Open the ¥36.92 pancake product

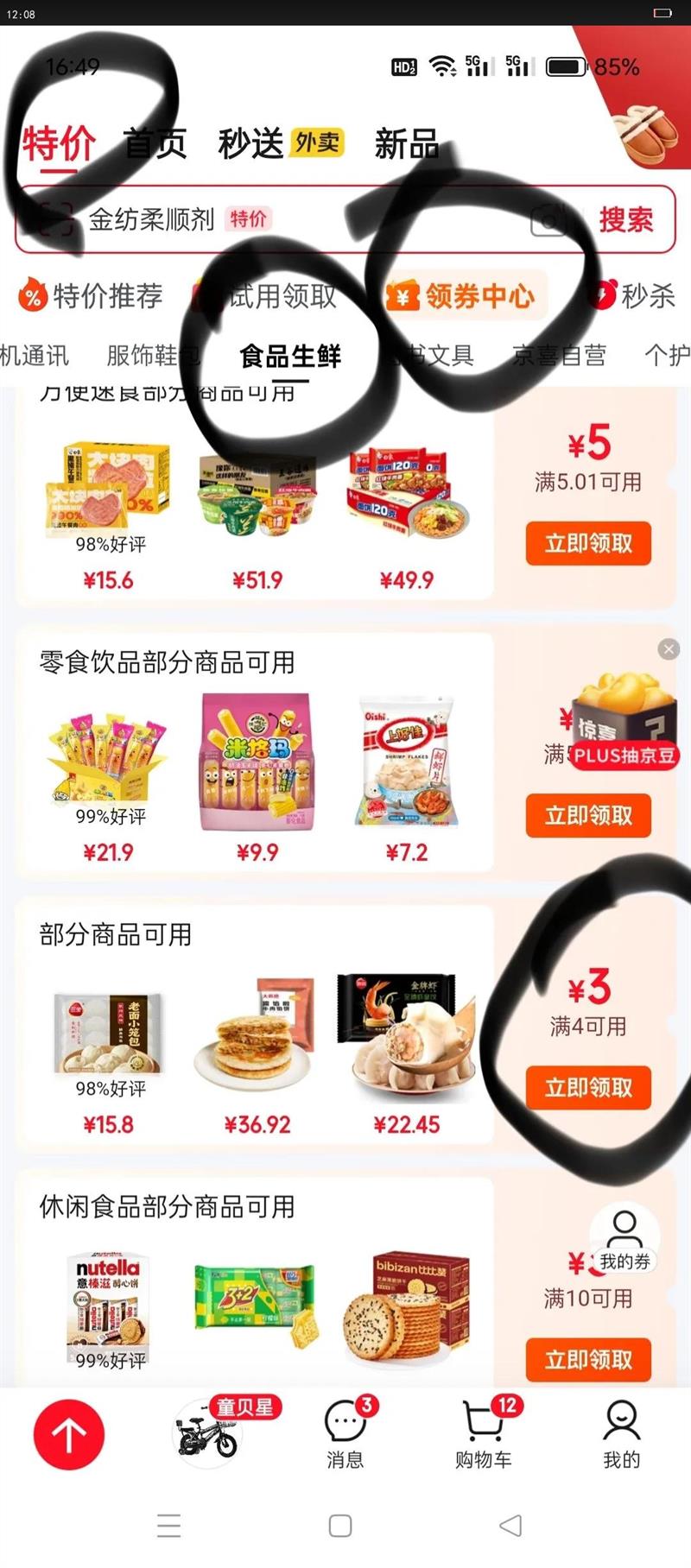pos(257,1049)
